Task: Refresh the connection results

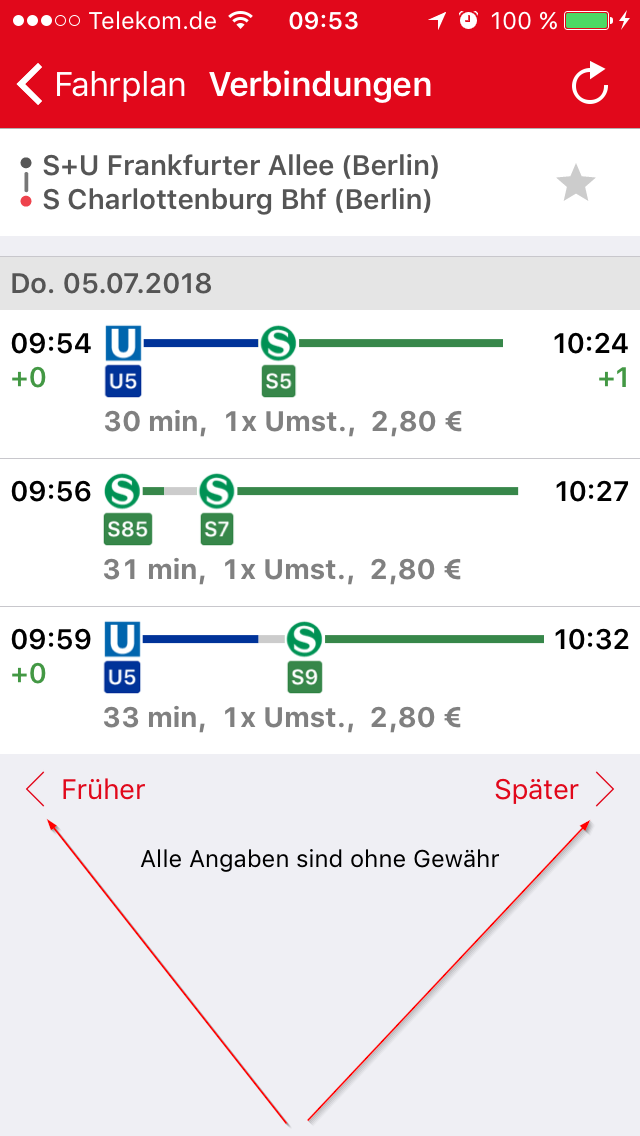Action: [x=590, y=85]
